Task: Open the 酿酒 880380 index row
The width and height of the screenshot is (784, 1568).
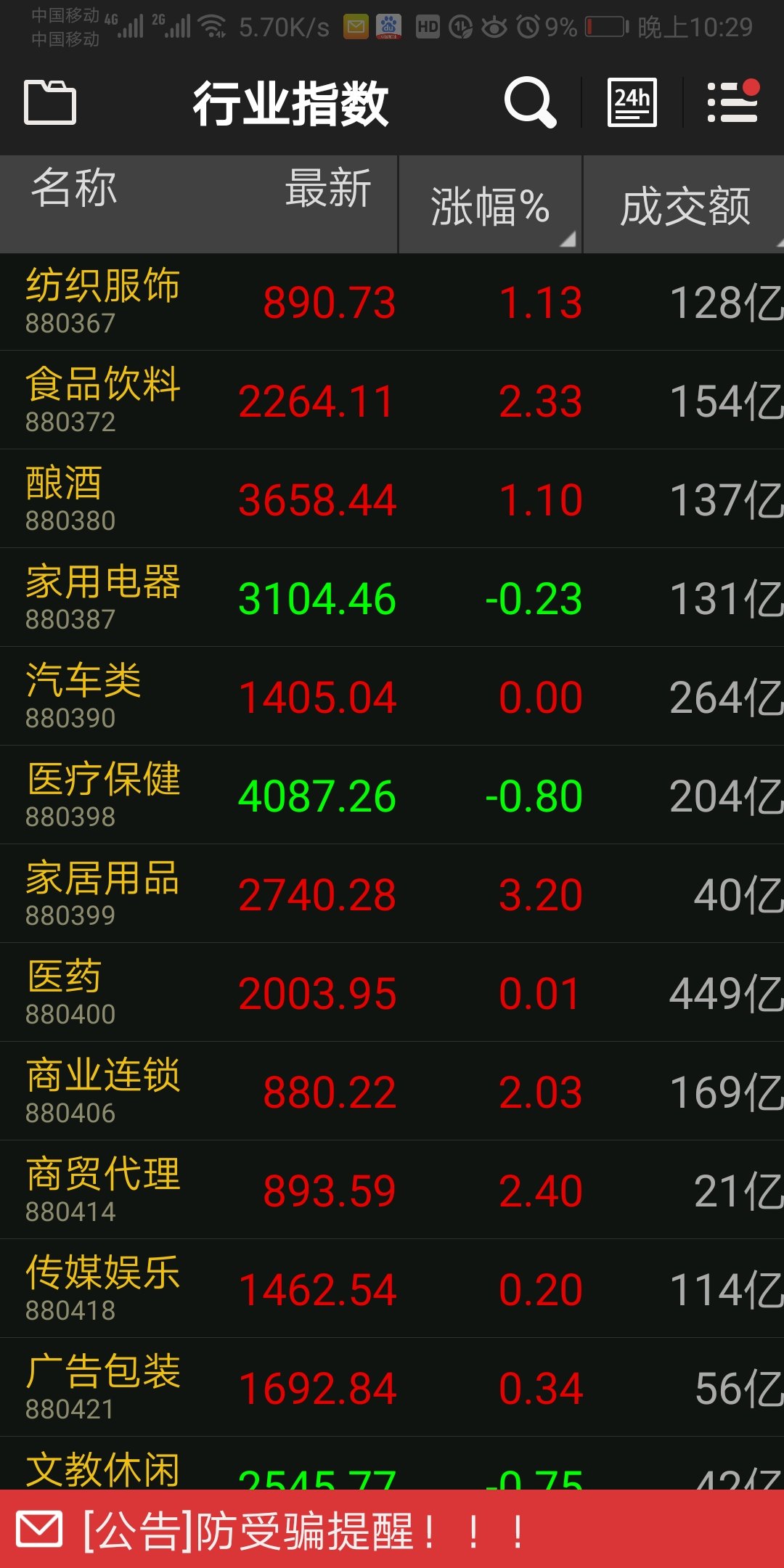Action: tap(392, 499)
